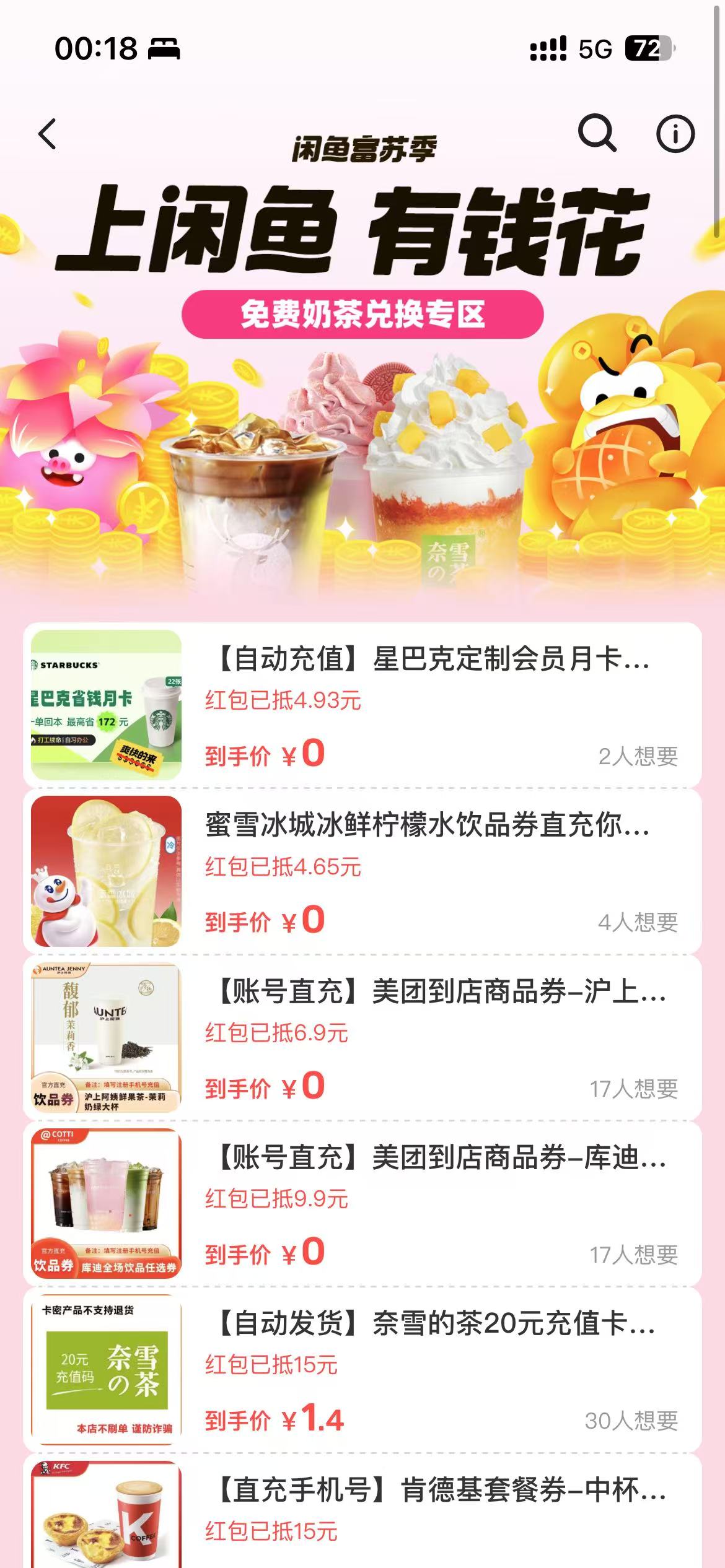Select the 美团到店商品券-沪上 coupon item

click(362, 1038)
